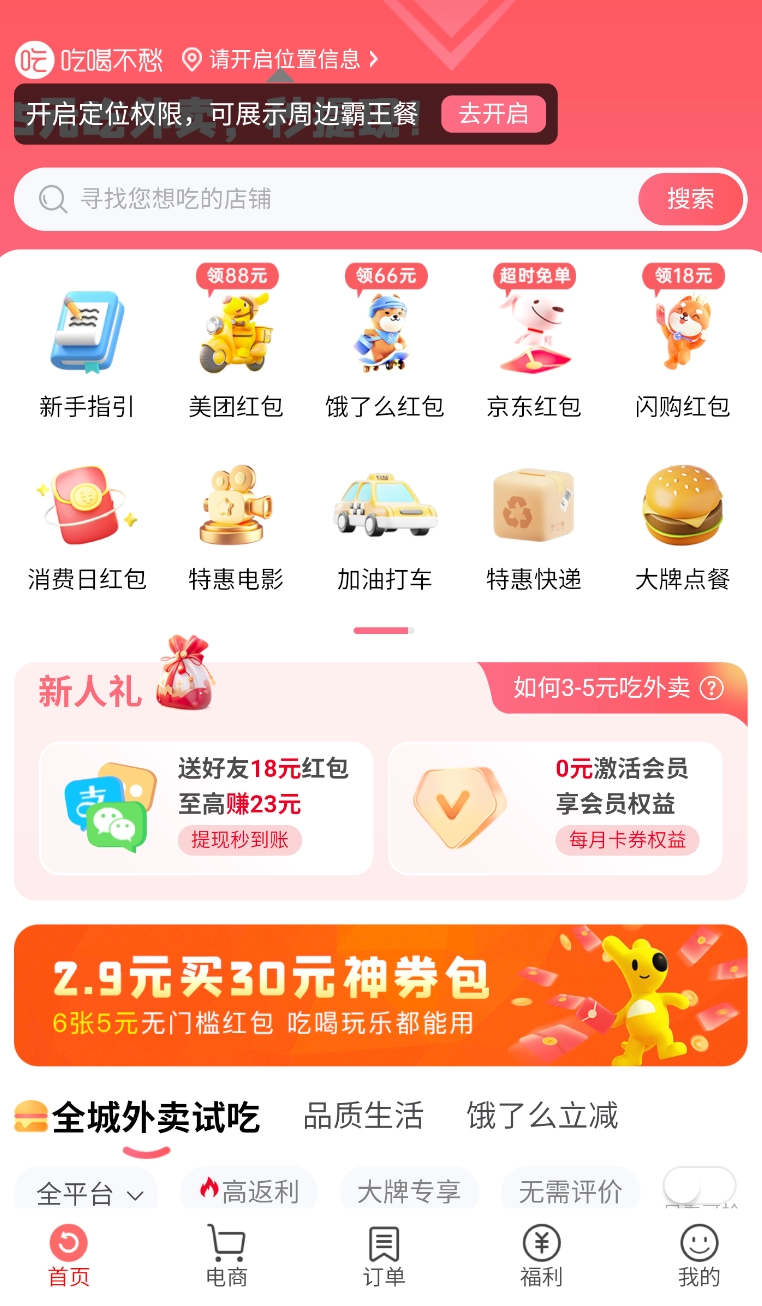This screenshot has width=762, height=1306.
Task: Switch to the 品质生活 tab
Action: [363, 1116]
